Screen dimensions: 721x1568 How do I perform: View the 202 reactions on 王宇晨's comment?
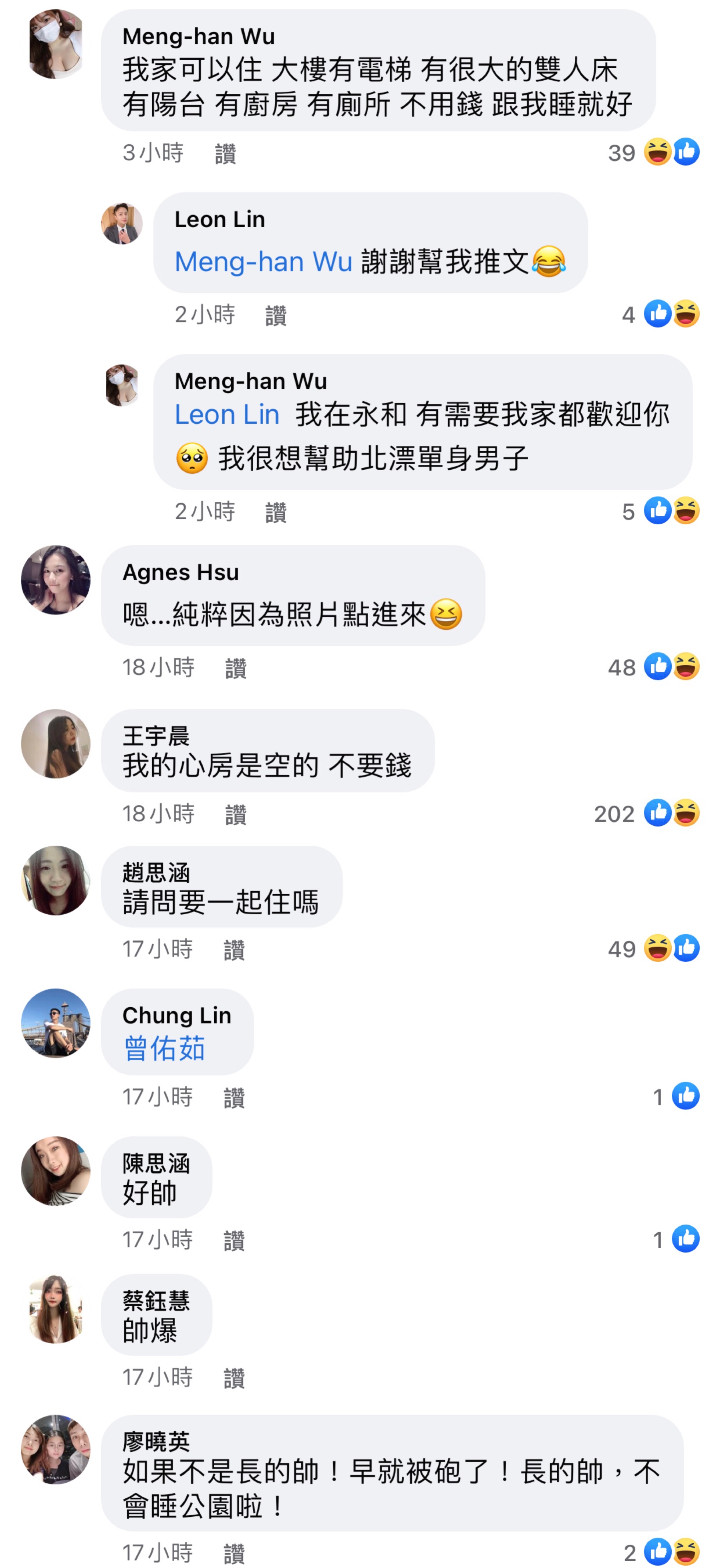tap(647, 813)
